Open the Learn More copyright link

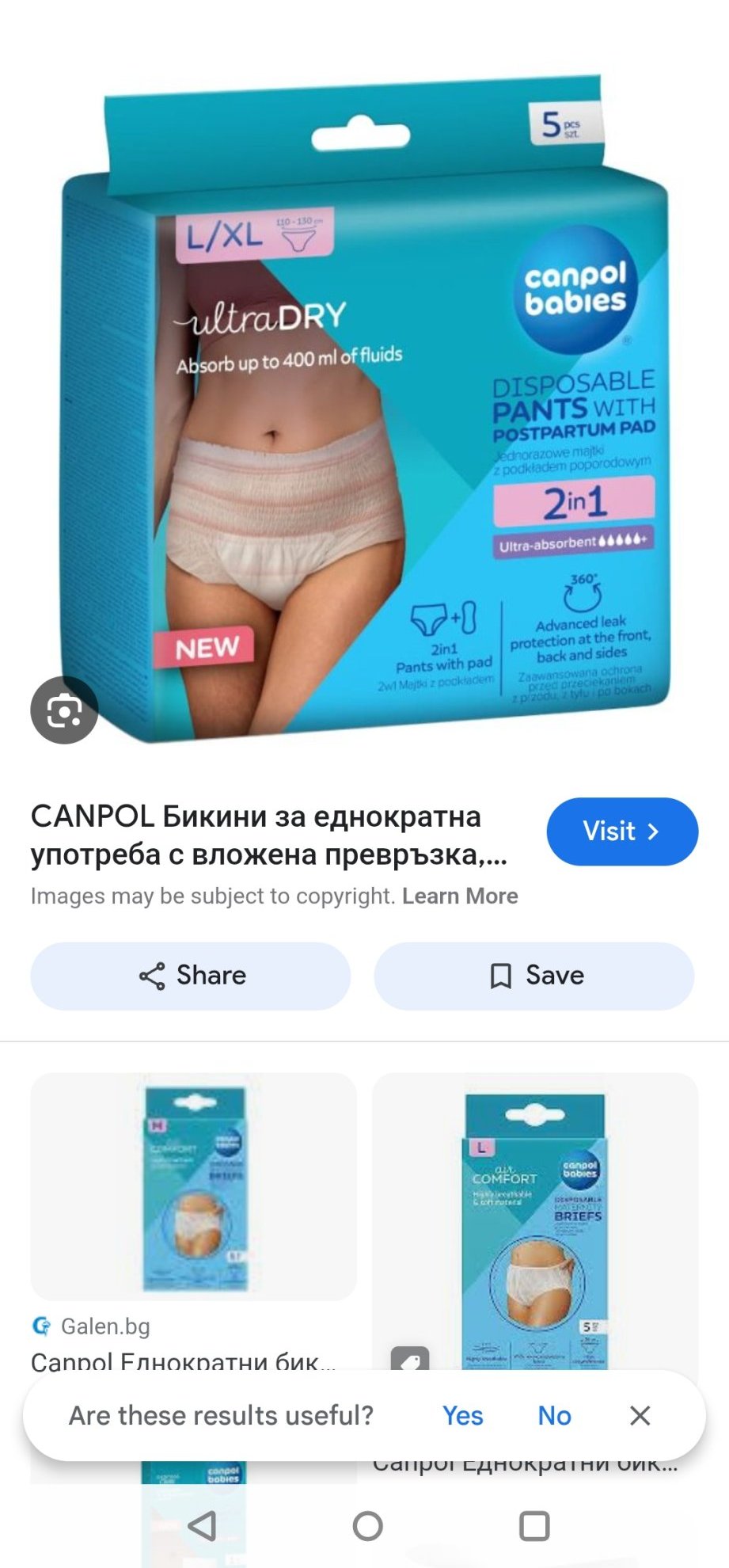point(460,896)
